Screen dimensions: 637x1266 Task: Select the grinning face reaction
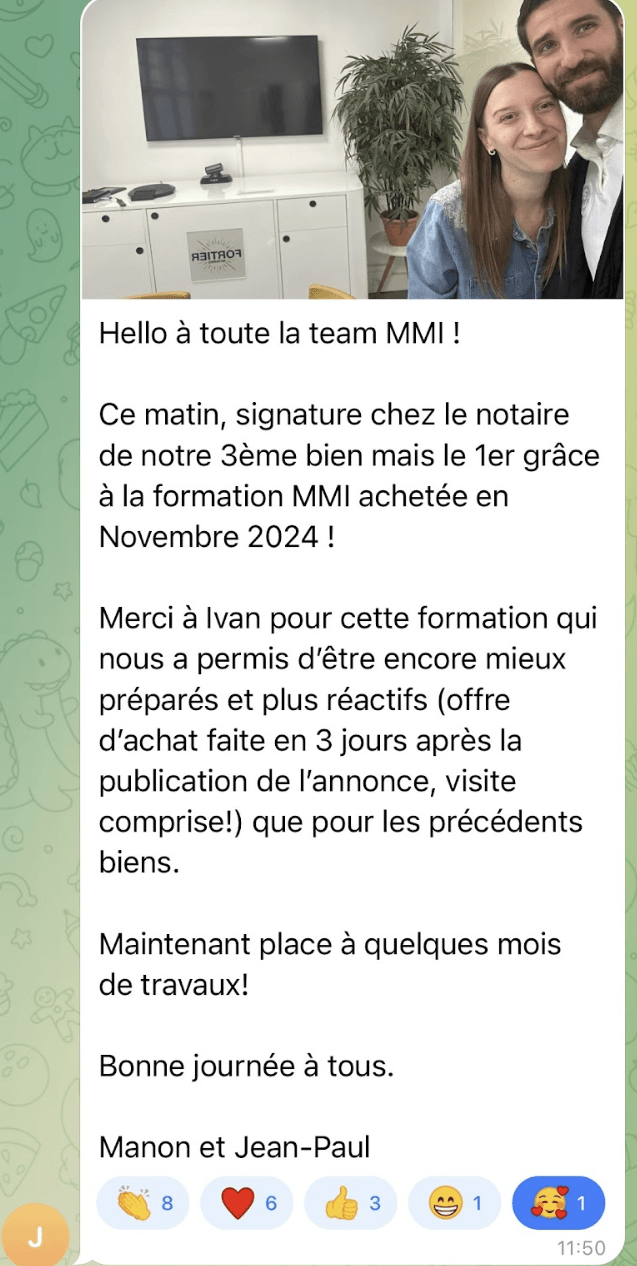(x=454, y=1203)
